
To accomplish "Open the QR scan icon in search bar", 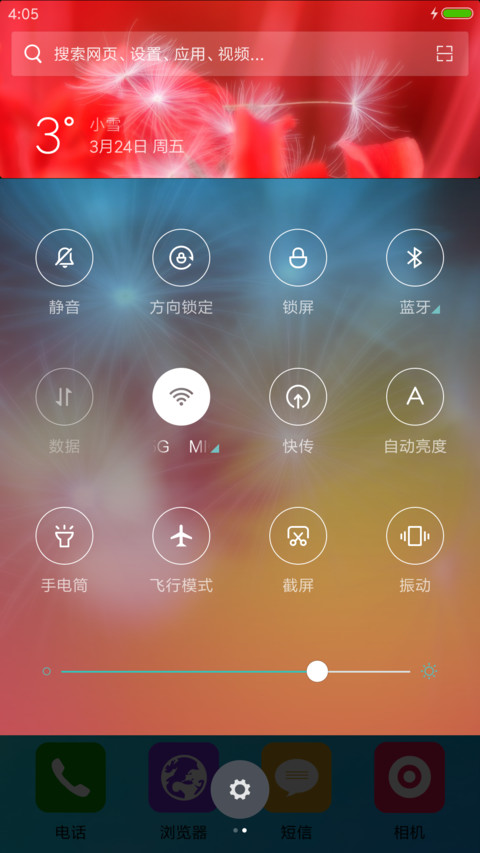I will coord(445,54).
